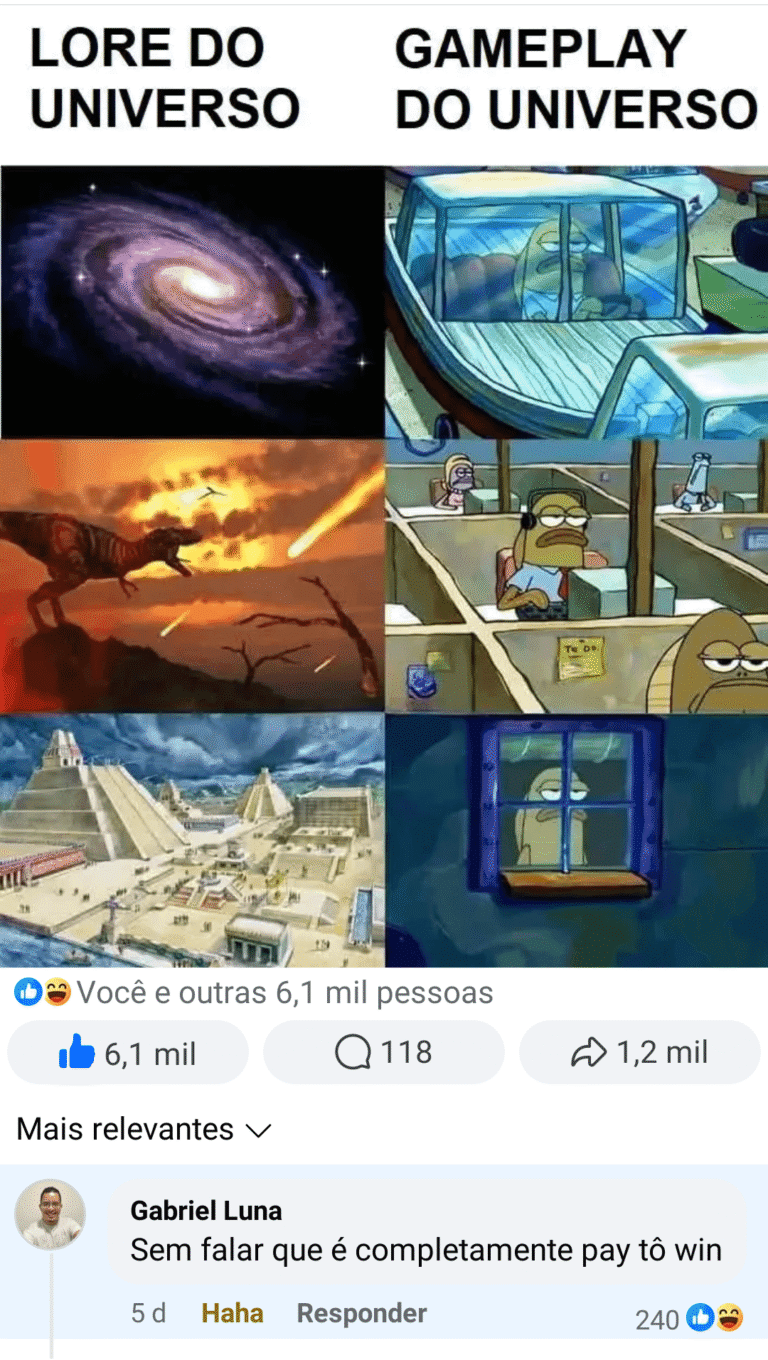The width and height of the screenshot is (768, 1360).
Task: Share the post via 1,2 mil button
Action: click(x=640, y=1053)
